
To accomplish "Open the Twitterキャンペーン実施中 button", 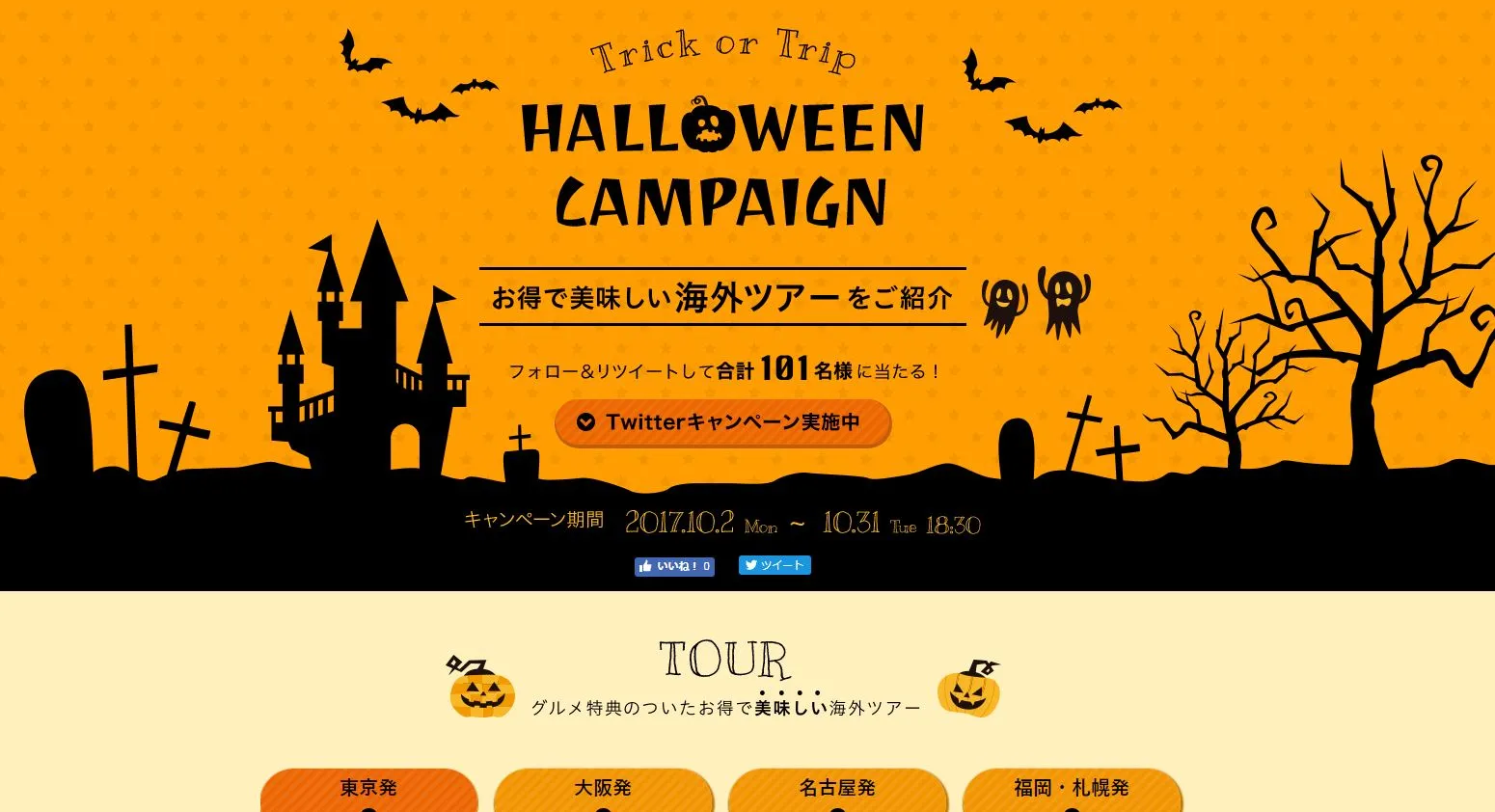I will coord(722,422).
